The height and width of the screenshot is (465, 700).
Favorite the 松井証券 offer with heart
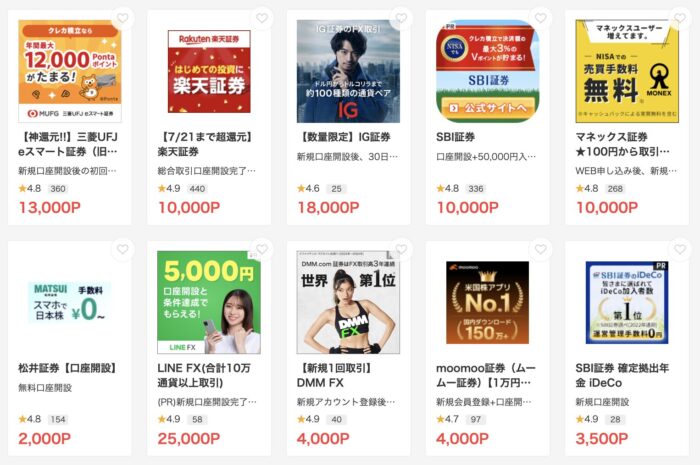[122, 249]
